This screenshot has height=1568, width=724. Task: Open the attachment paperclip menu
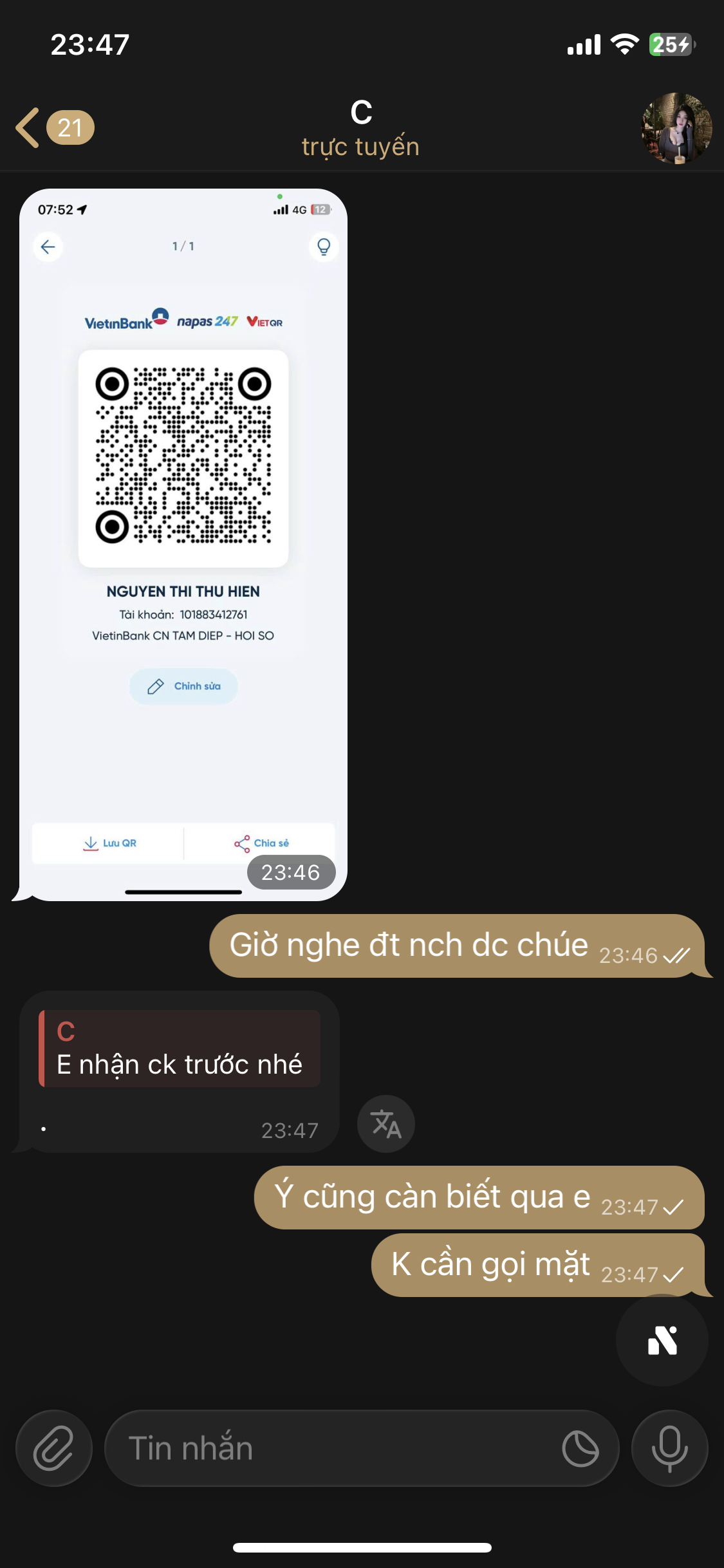54,1448
